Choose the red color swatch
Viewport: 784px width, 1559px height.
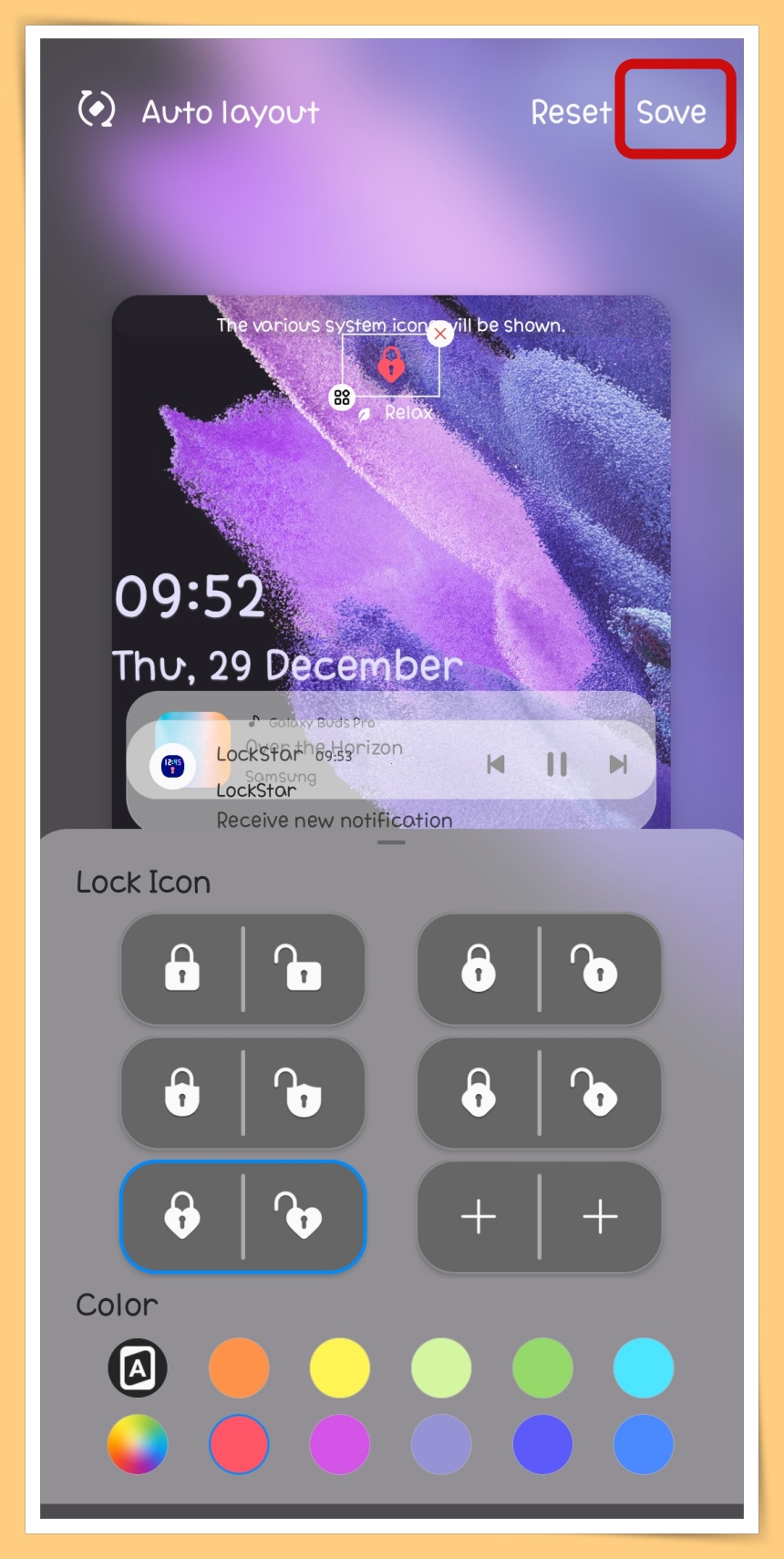[x=239, y=1444]
